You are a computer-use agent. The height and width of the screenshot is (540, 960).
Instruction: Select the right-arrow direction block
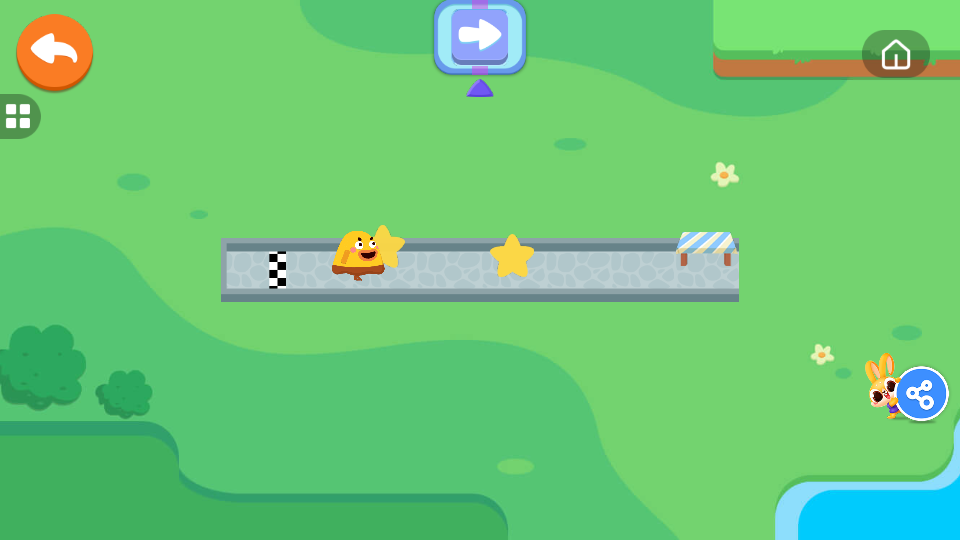[480, 37]
